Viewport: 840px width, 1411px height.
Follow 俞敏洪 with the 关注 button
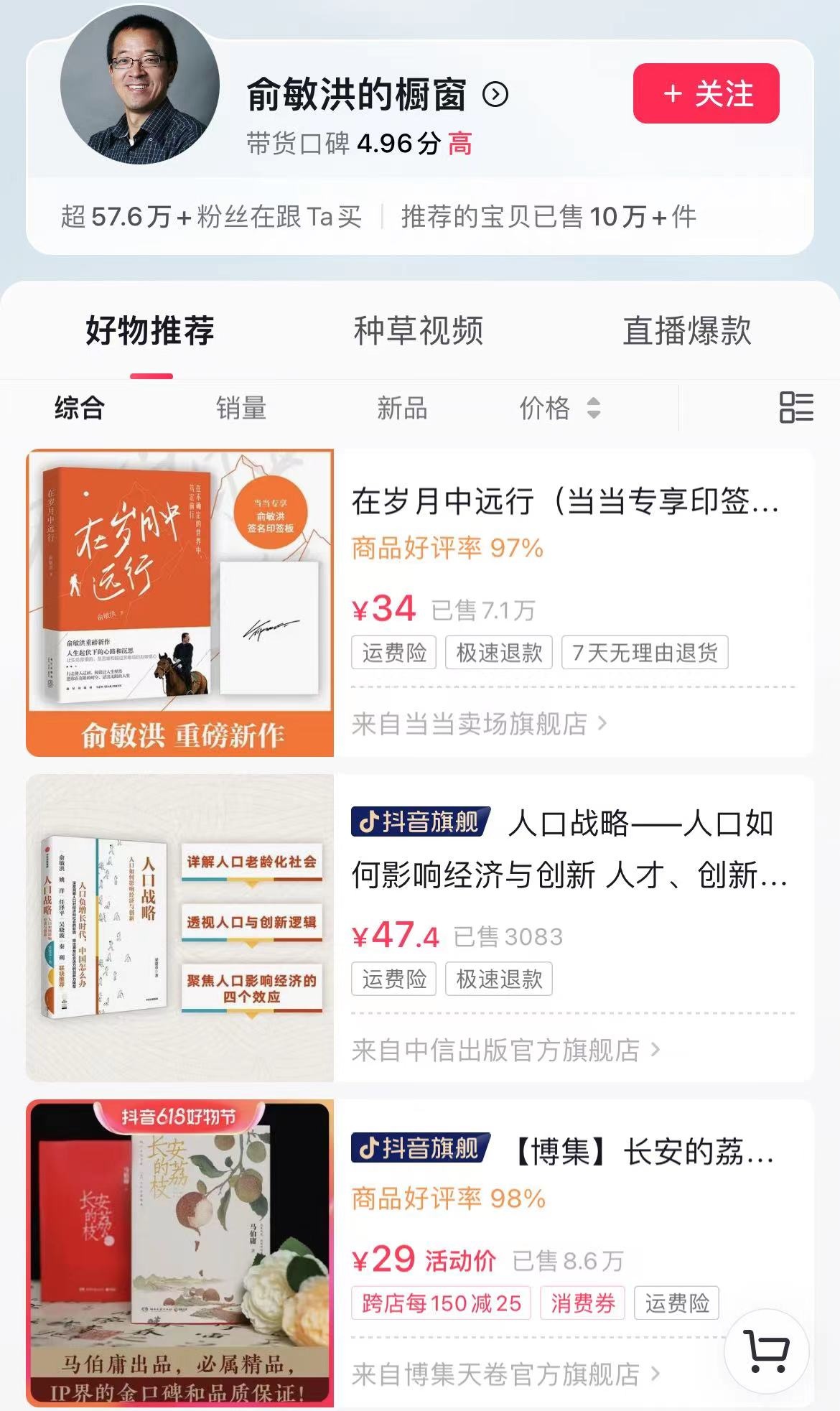tap(706, 93)
